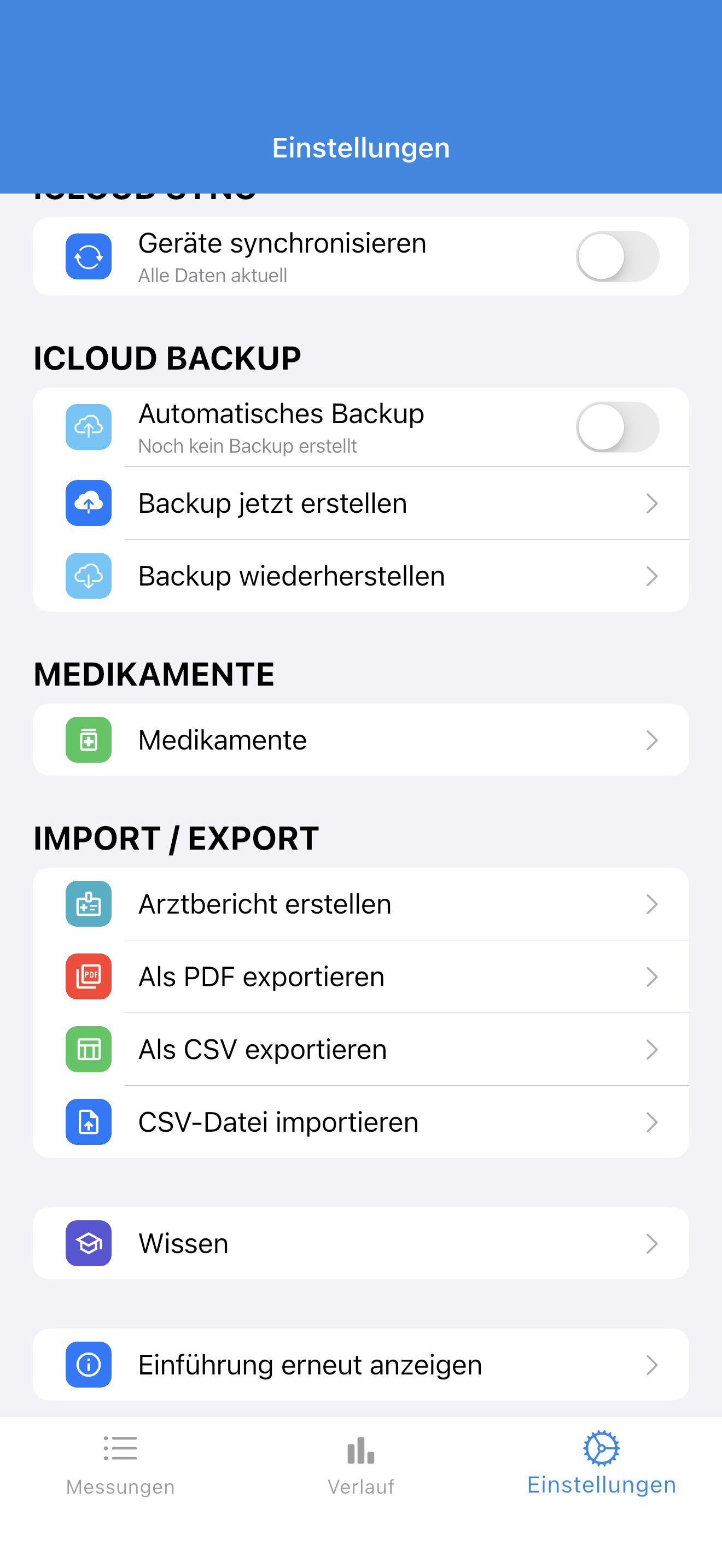Click the Arztbericht clipboard icon
The image size is (722, 1568).
pos(88,904)
